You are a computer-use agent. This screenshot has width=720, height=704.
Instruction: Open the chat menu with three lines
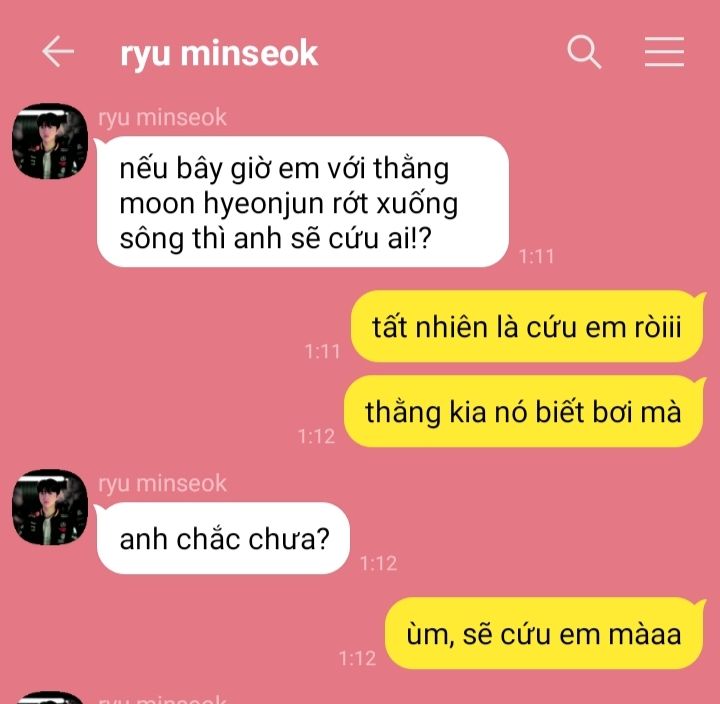664,52
